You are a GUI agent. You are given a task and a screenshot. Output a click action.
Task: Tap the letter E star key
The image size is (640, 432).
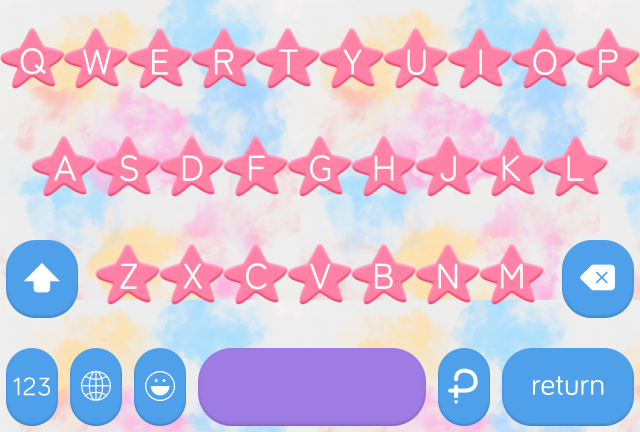pyautogui.click(x=160, y=62)
